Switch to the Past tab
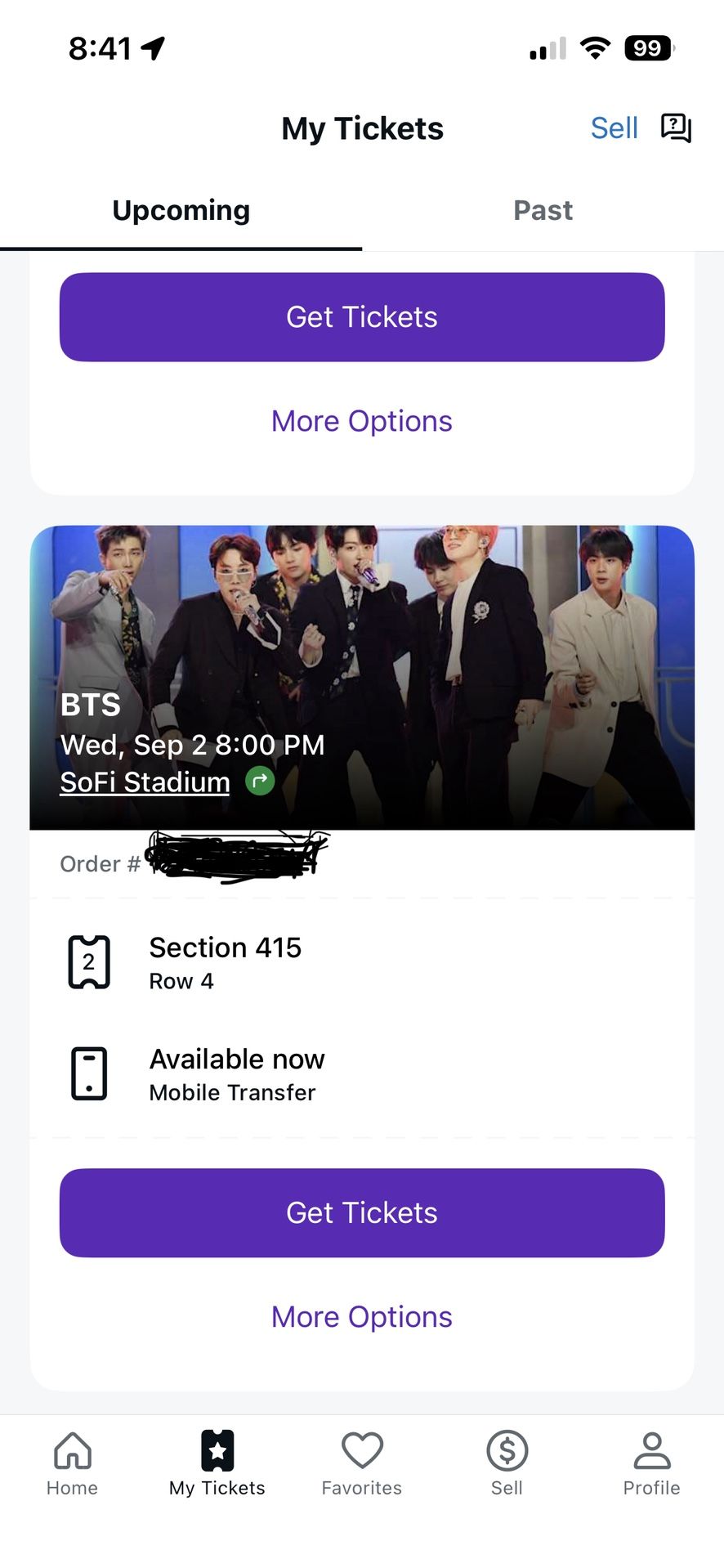Screen dimensions: 724x1568 [543, 211]
